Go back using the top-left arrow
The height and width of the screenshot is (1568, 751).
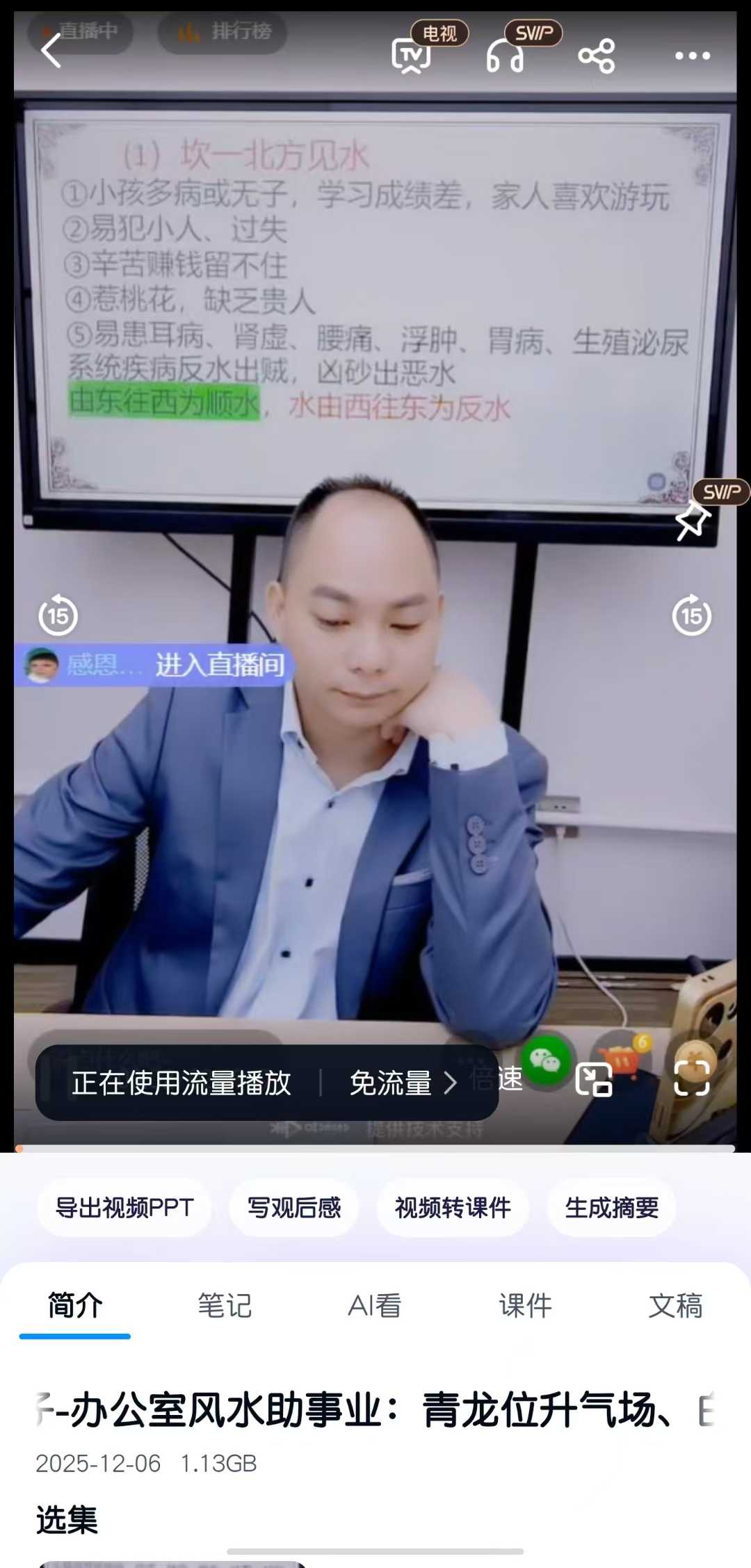click(51, 51)
